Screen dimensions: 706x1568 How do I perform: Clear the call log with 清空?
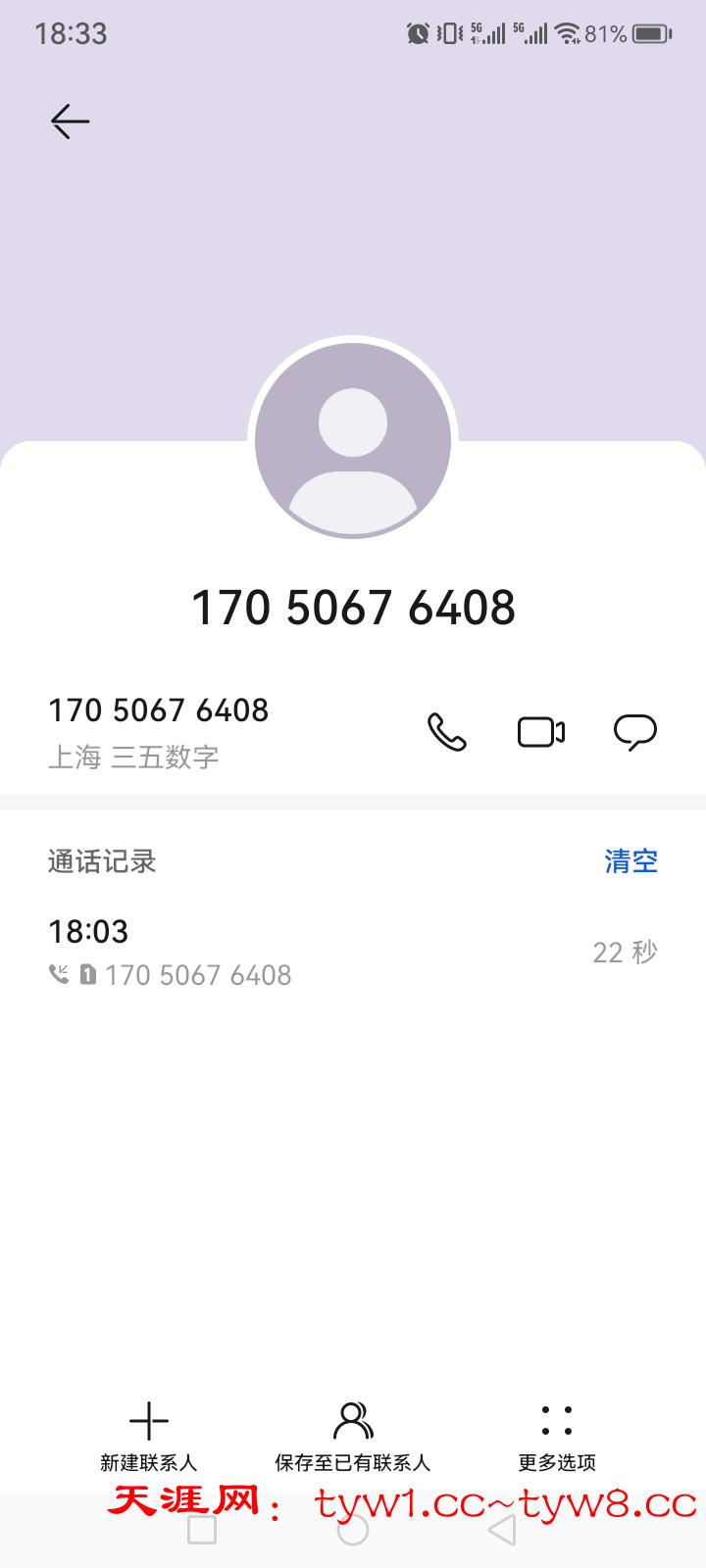click(630, 861)
